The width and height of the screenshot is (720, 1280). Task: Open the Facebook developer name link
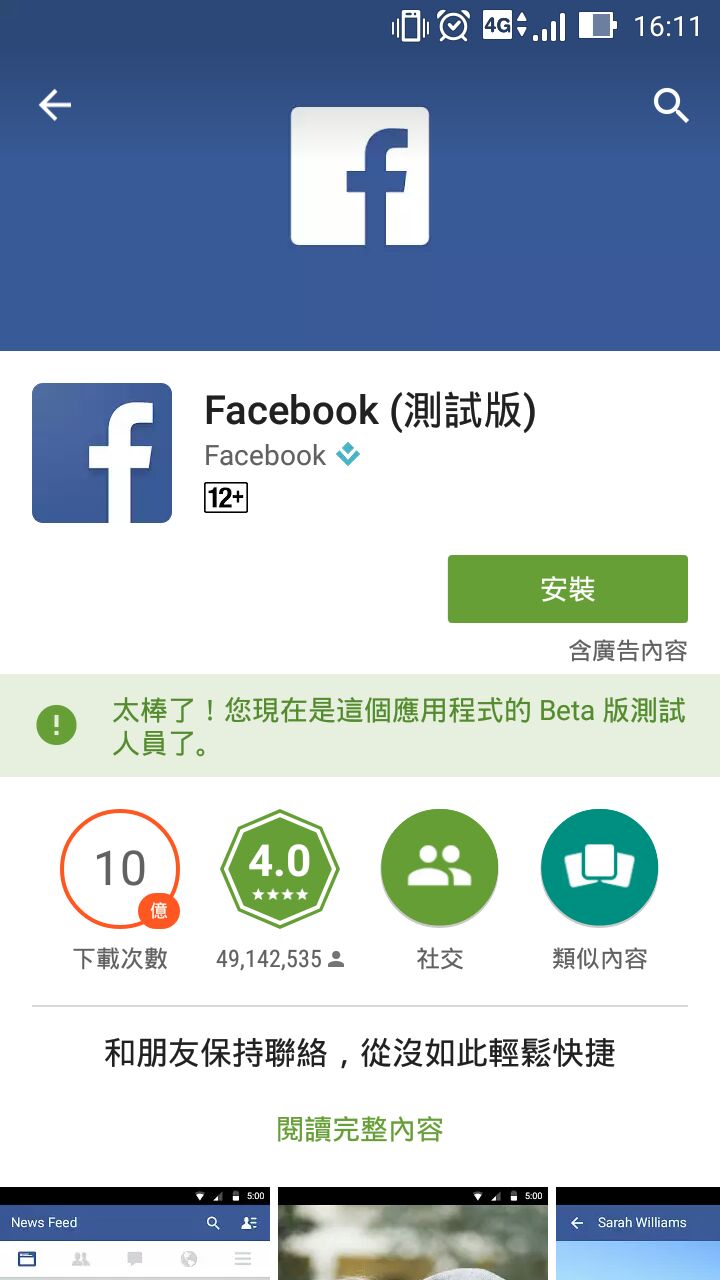point(266,456)
